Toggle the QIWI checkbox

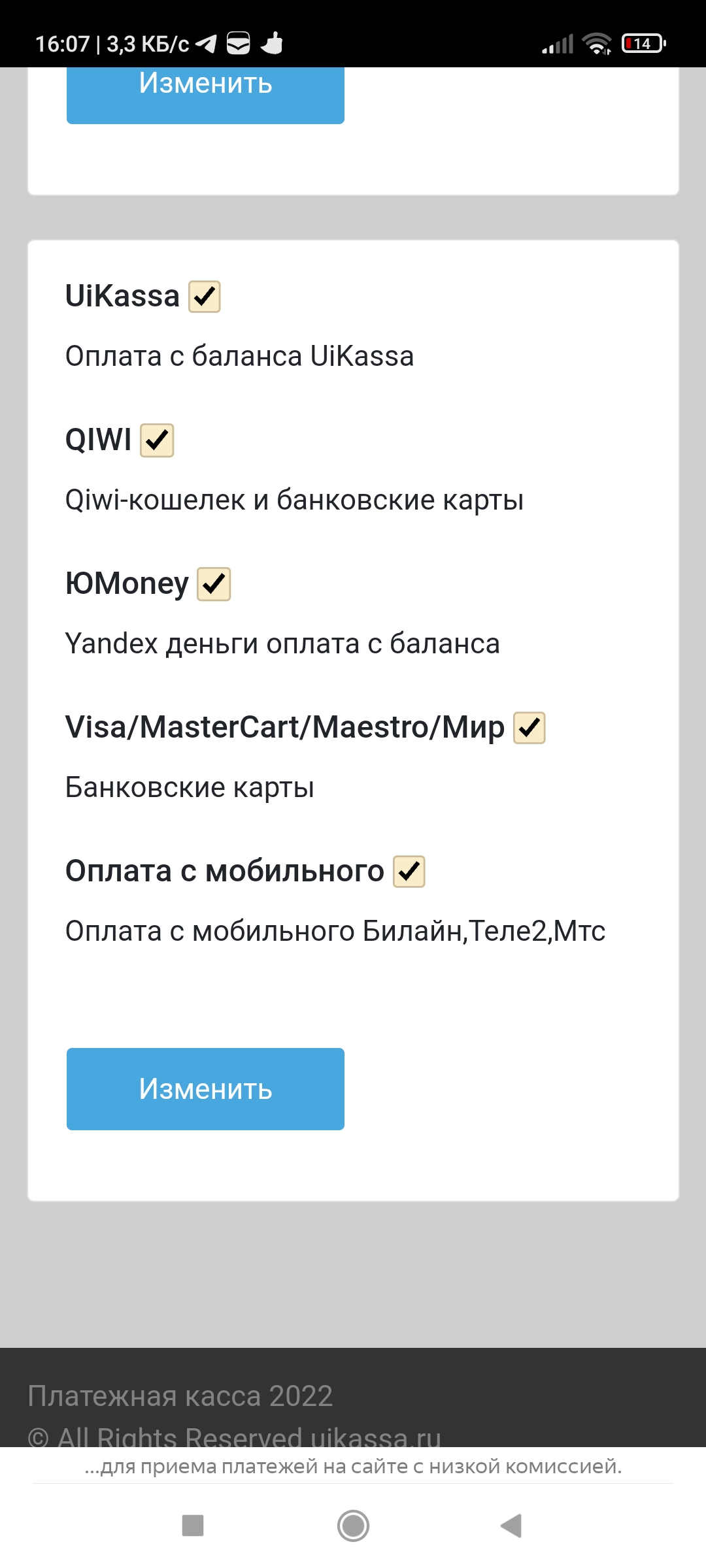pos(157,440)
